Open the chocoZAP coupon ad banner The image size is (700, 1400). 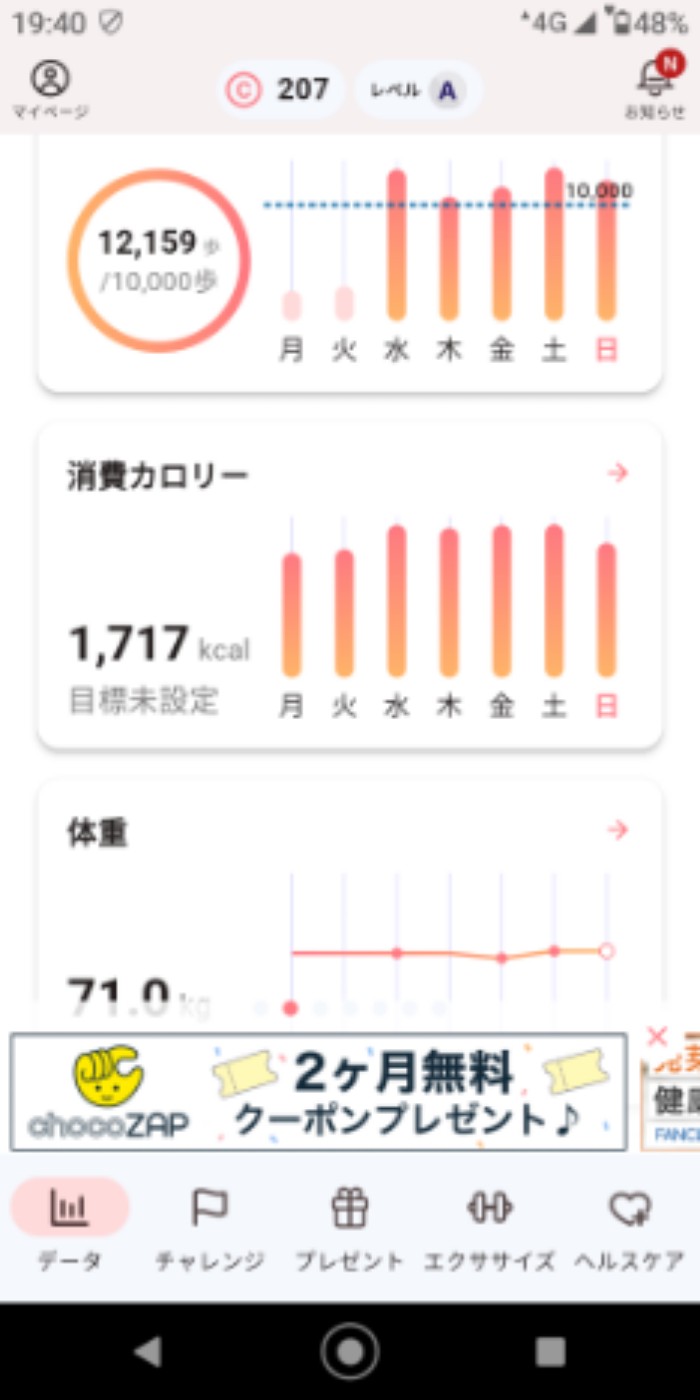318,1092
